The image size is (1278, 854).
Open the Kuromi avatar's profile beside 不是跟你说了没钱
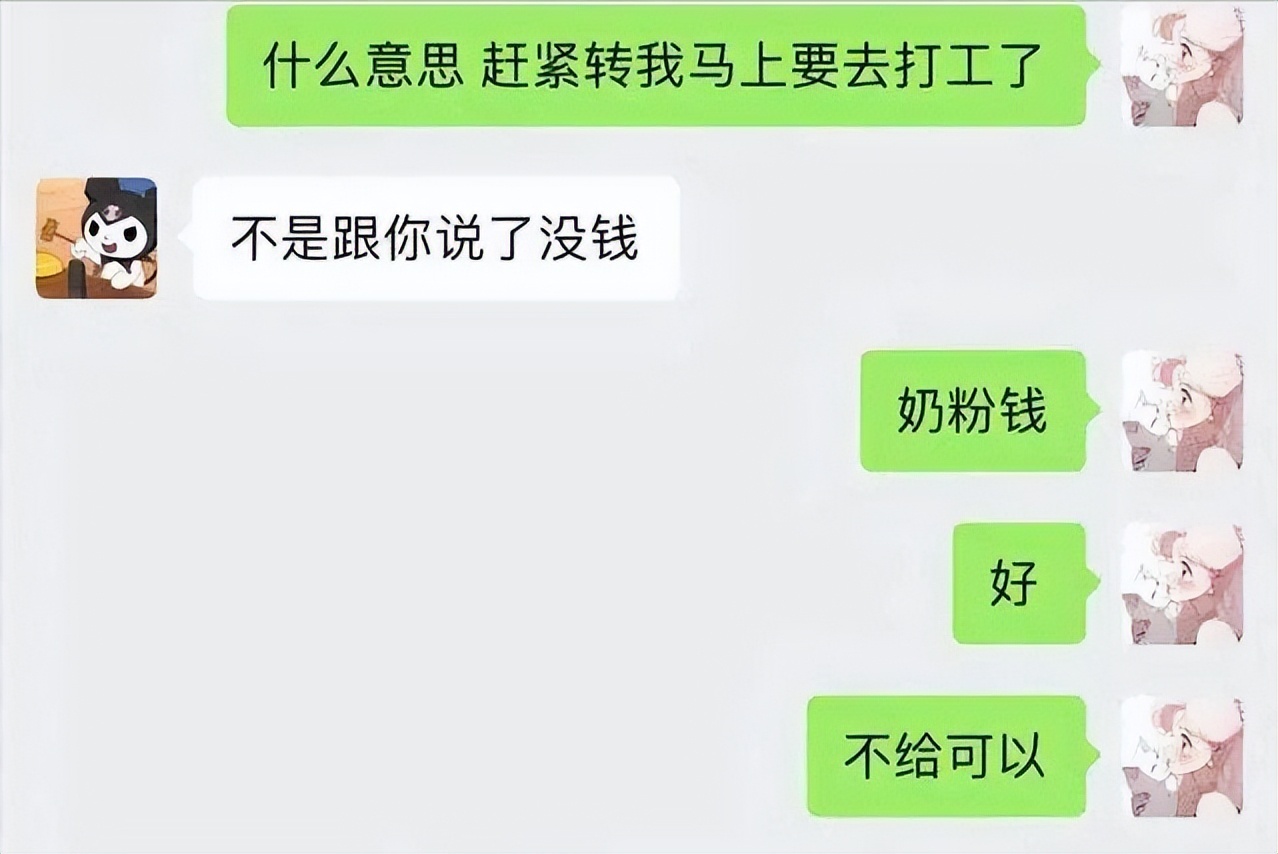pos(96,238)
